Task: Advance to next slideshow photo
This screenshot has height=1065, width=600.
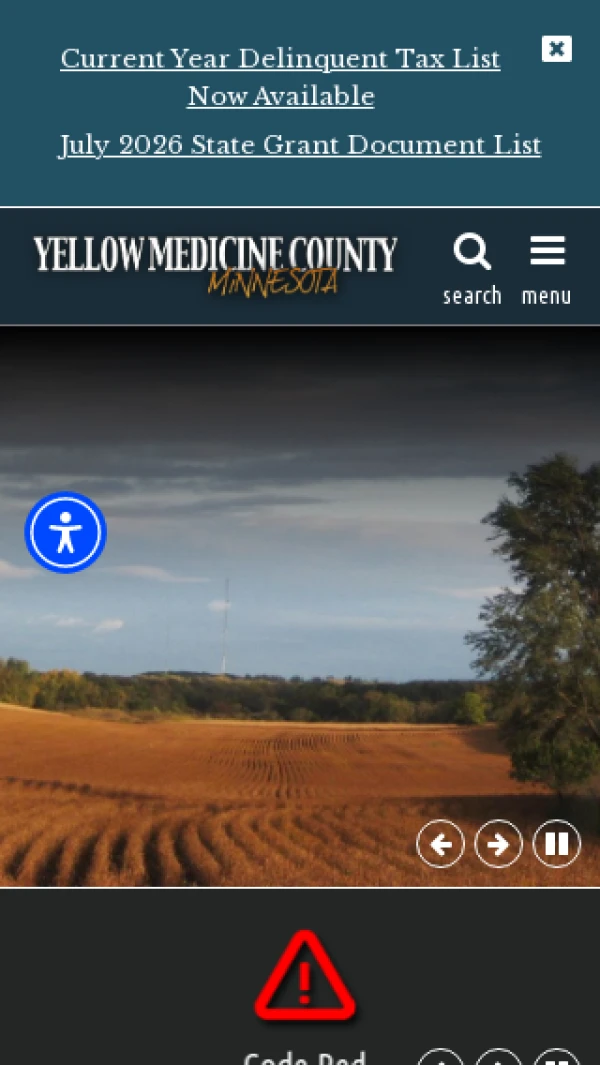Action: 499,844
